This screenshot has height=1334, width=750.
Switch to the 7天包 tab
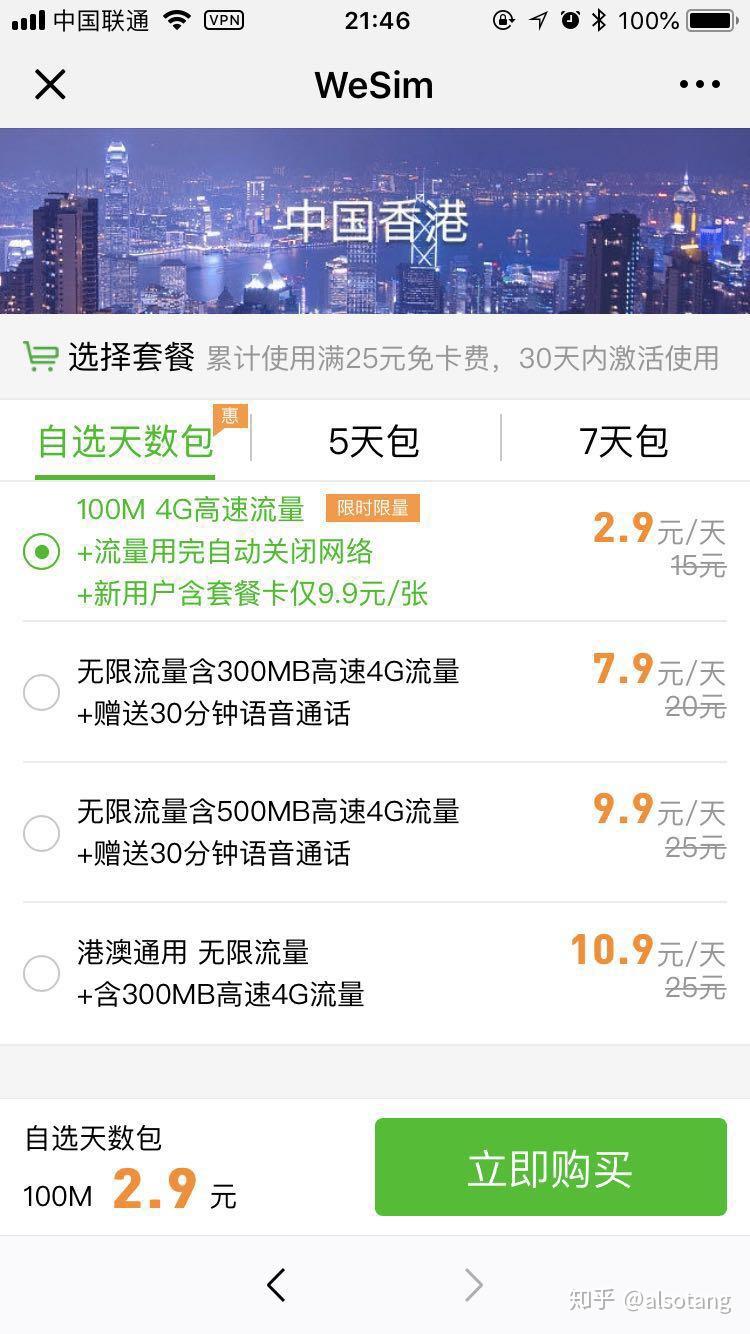tap(624, 441)
